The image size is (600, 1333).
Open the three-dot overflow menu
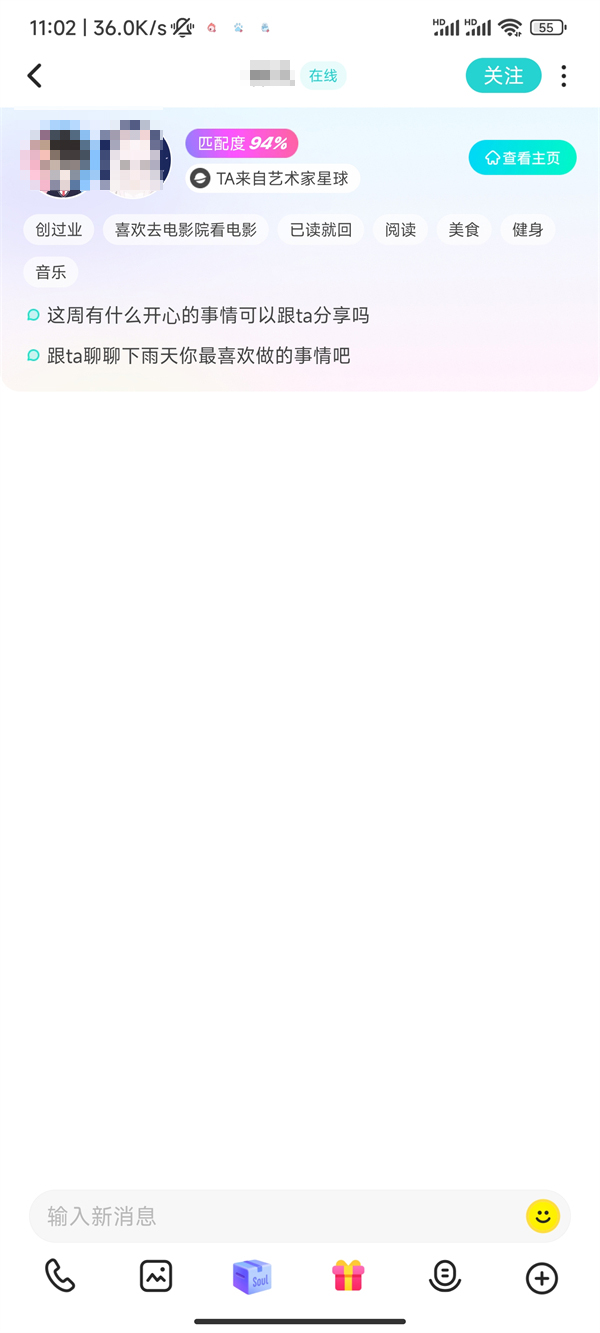[564, 76]
